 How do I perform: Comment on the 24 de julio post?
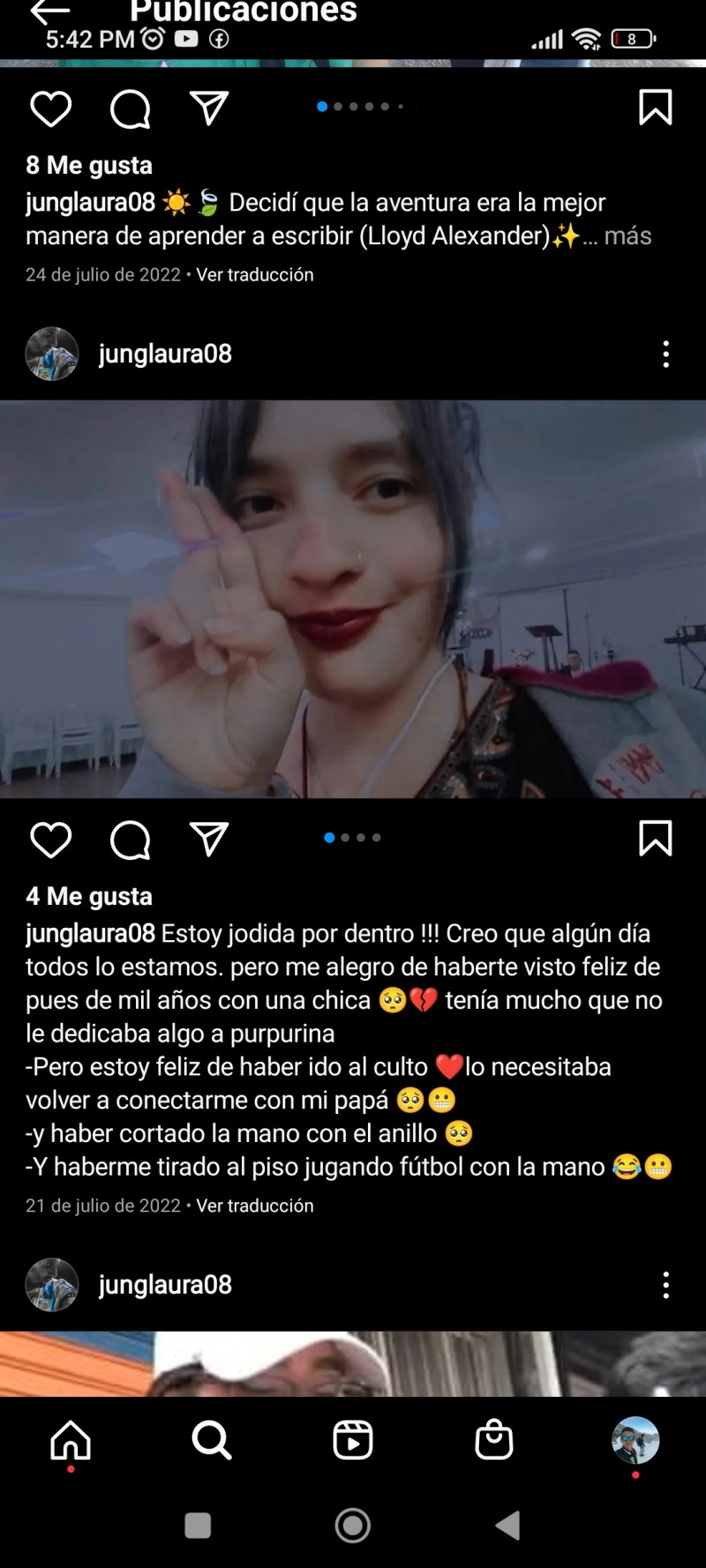pos(130,109)
